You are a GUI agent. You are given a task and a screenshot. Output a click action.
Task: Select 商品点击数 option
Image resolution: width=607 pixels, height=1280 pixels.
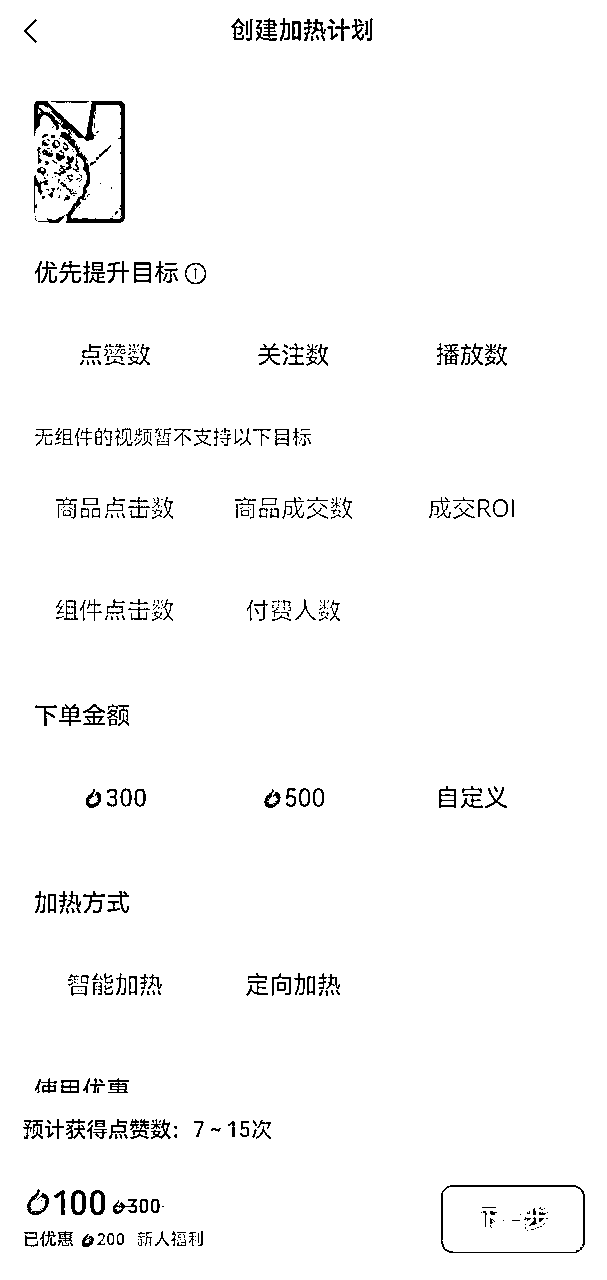pyautogui.click(x=115, y=508)
